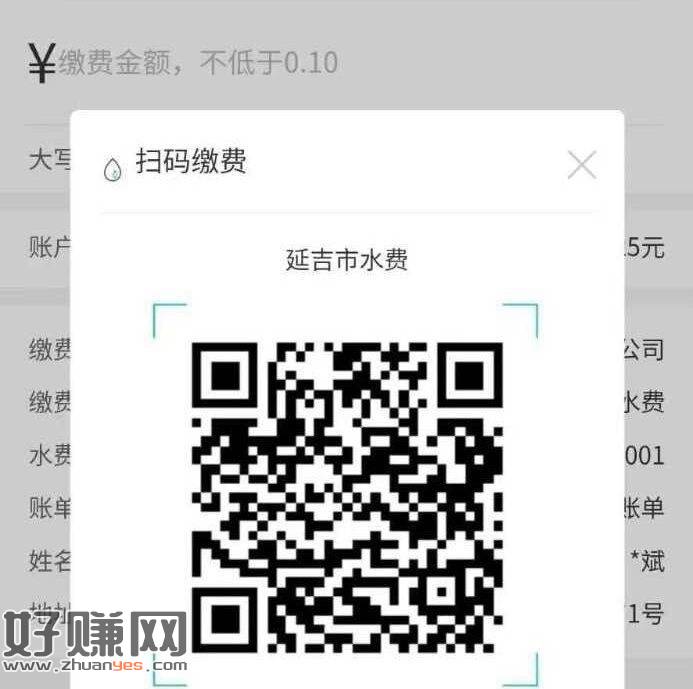693x689 pixels.
Task: Close the 扫码缴费 dialog
Action: 581,165
